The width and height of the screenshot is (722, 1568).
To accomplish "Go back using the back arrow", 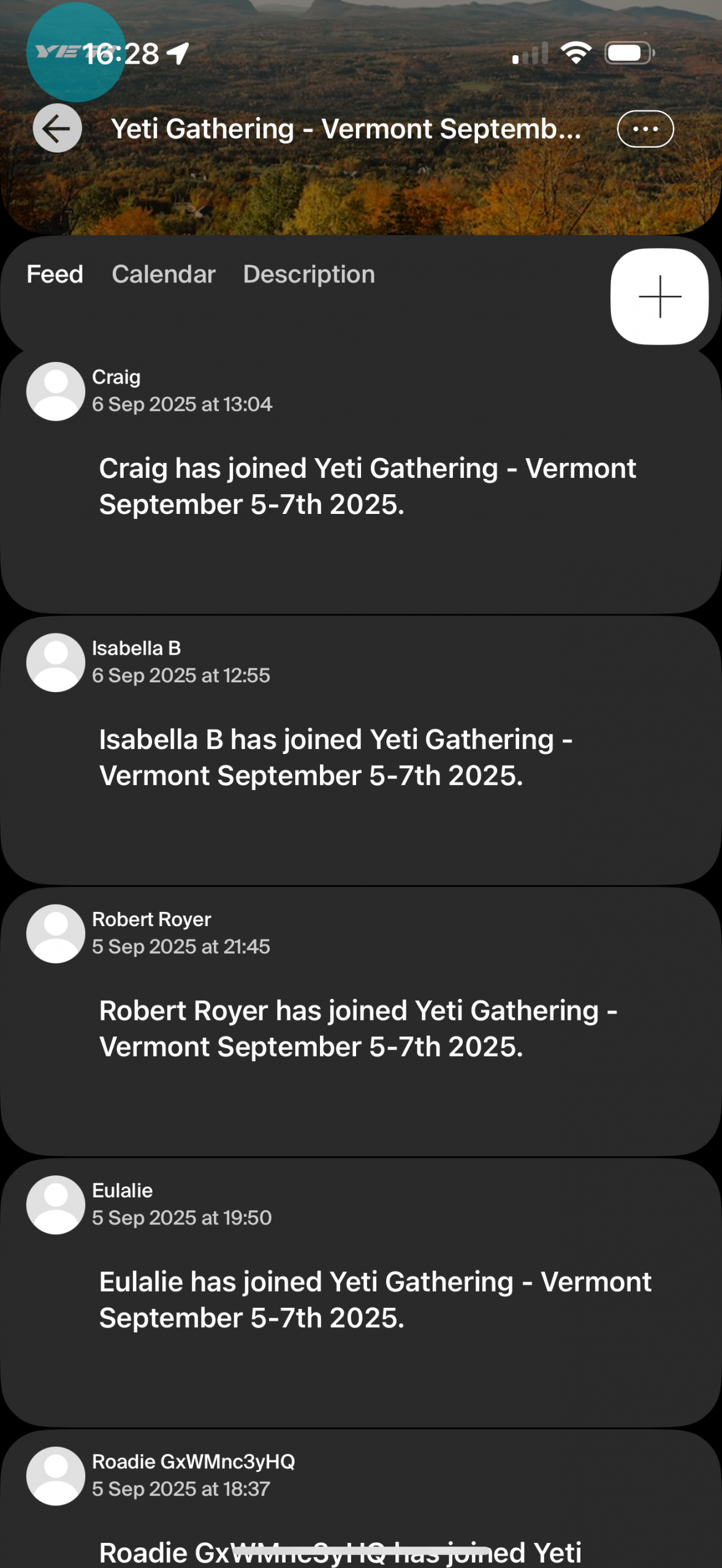I will 56,128.
